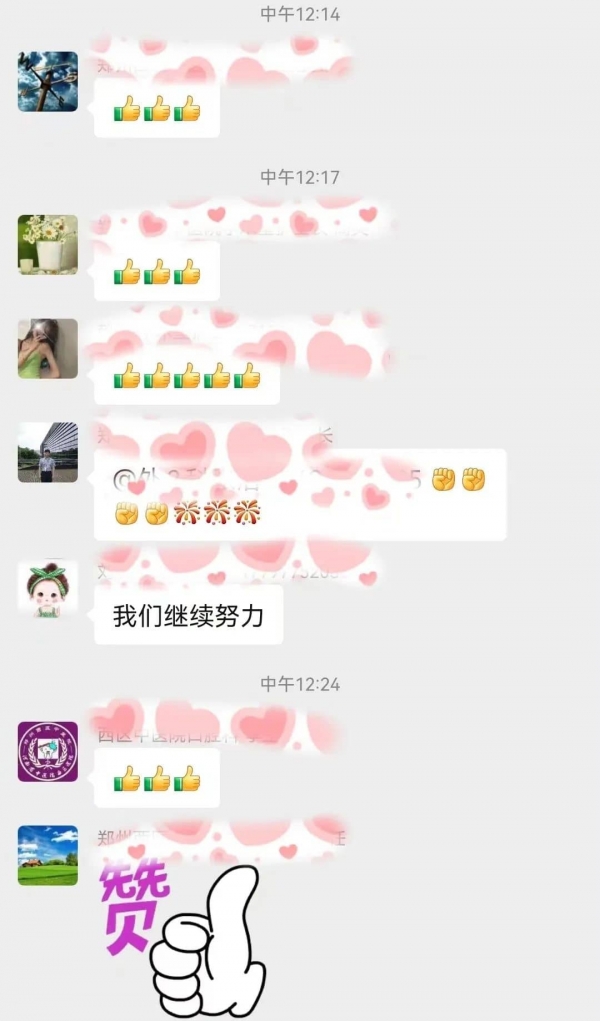The width and height of the screenshot is (600, 1021).
Task: Open the purple hospital logo avatar's profile
Action: coord(48,752)
